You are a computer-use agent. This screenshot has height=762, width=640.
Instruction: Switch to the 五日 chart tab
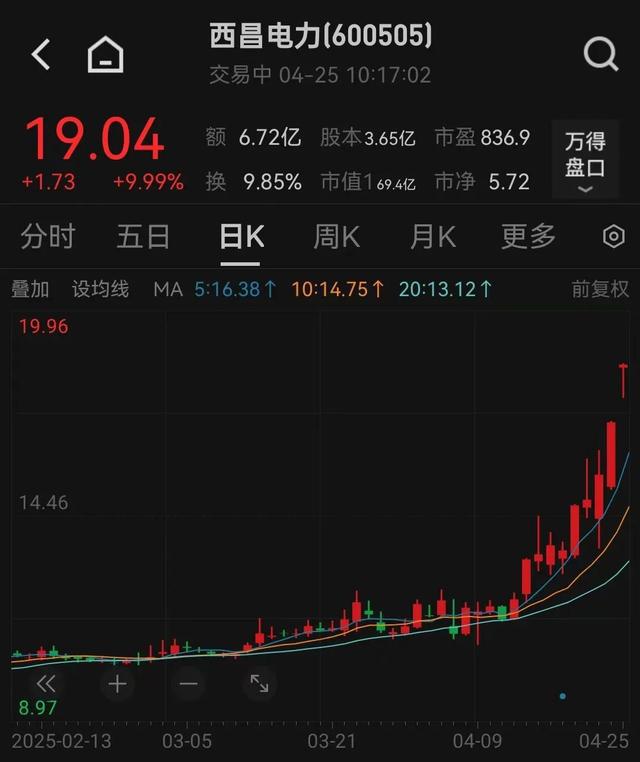tap(143, 237)
